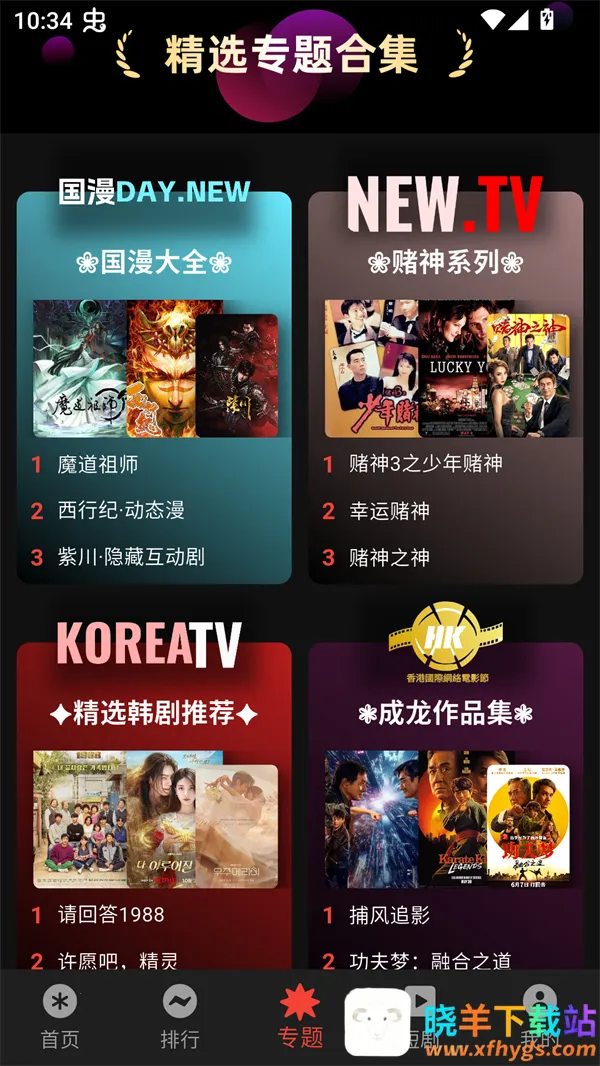Image resolution: width=600 pixels, height=1066 pixels.
Task: Switch to the 排行 tab
Action: [180, 1016]
